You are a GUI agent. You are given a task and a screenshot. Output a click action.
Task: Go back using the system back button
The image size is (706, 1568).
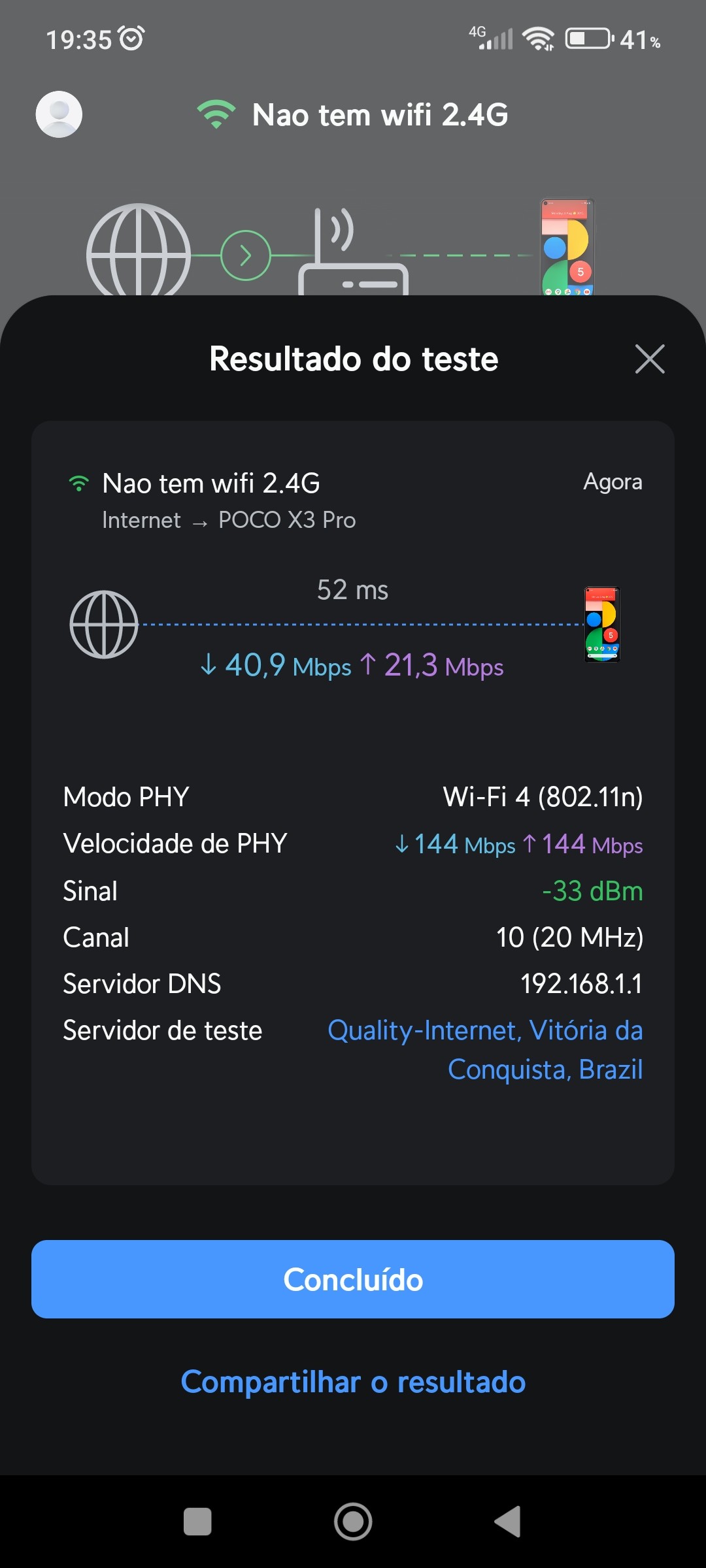coord(508,1522)
